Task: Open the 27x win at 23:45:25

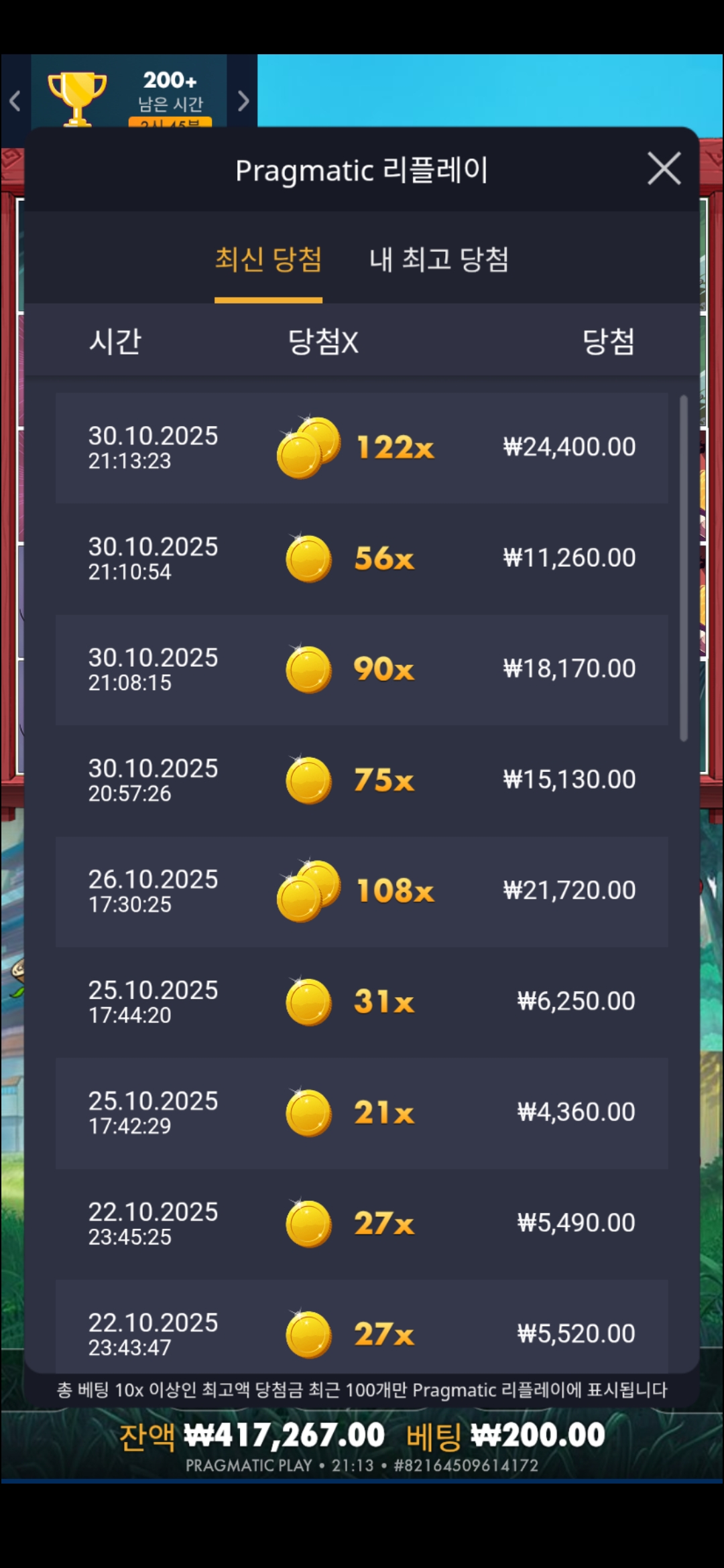Action: coord(362,1224)
